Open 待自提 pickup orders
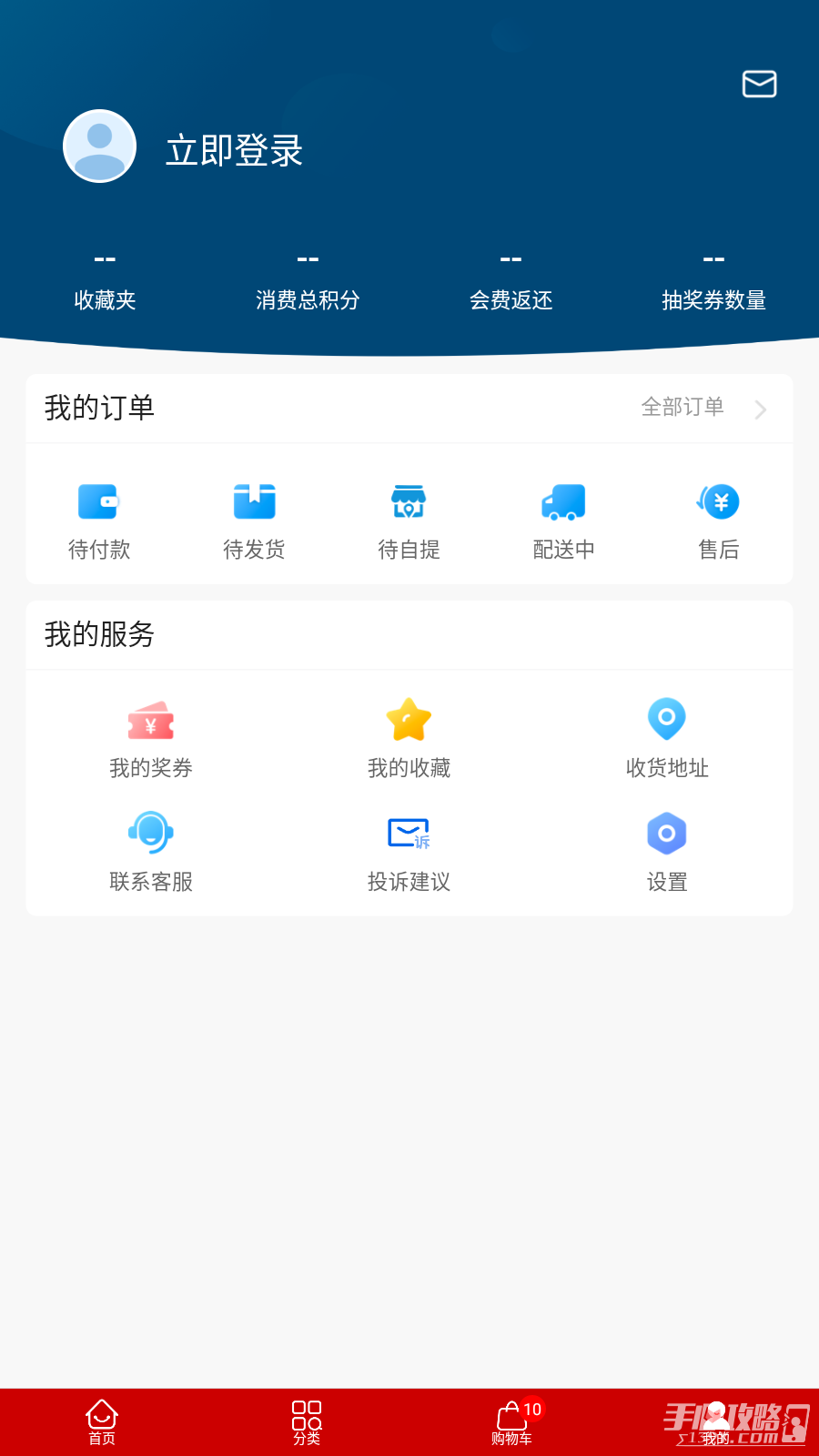This screenshot has width=819, height=1456. 409,520
